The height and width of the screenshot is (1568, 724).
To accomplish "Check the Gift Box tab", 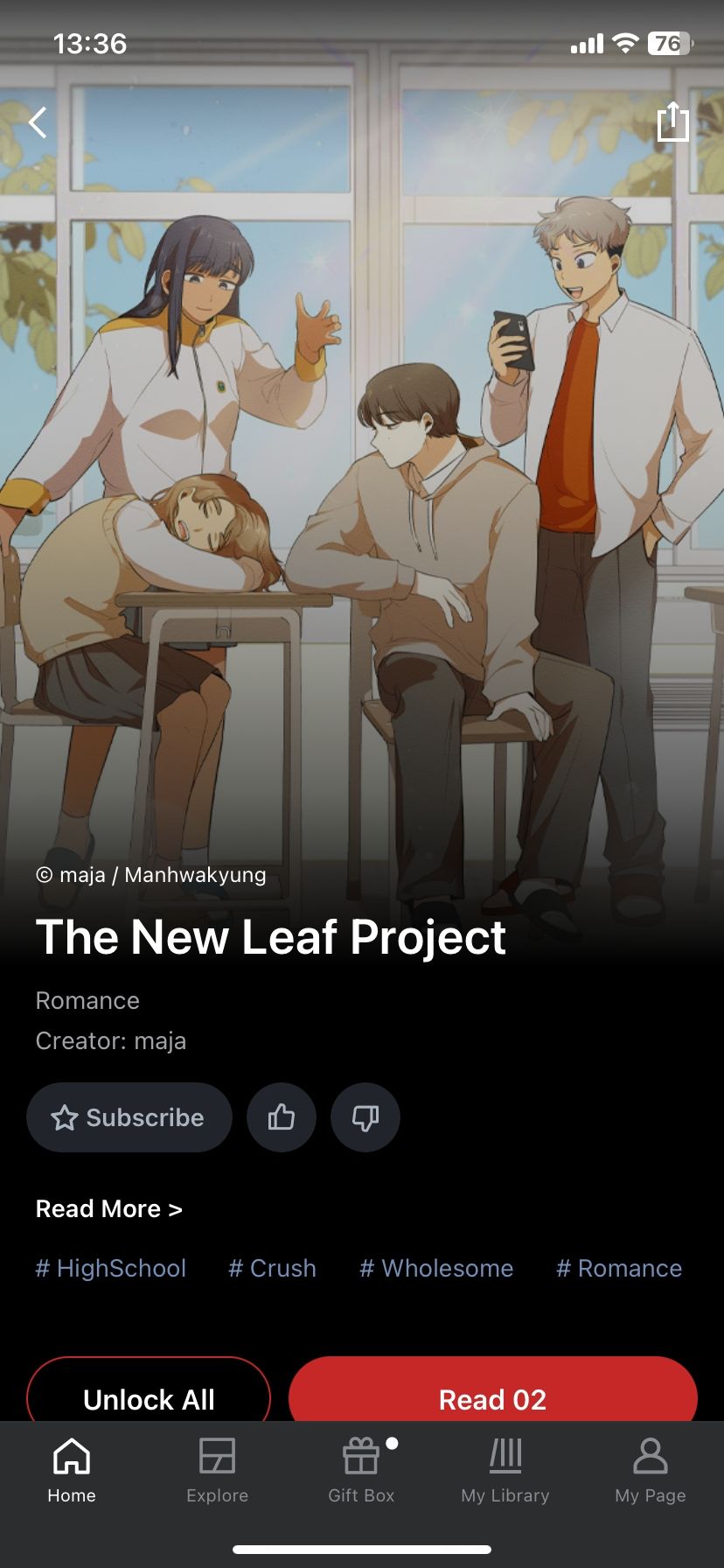I will tap(361, 1472).
